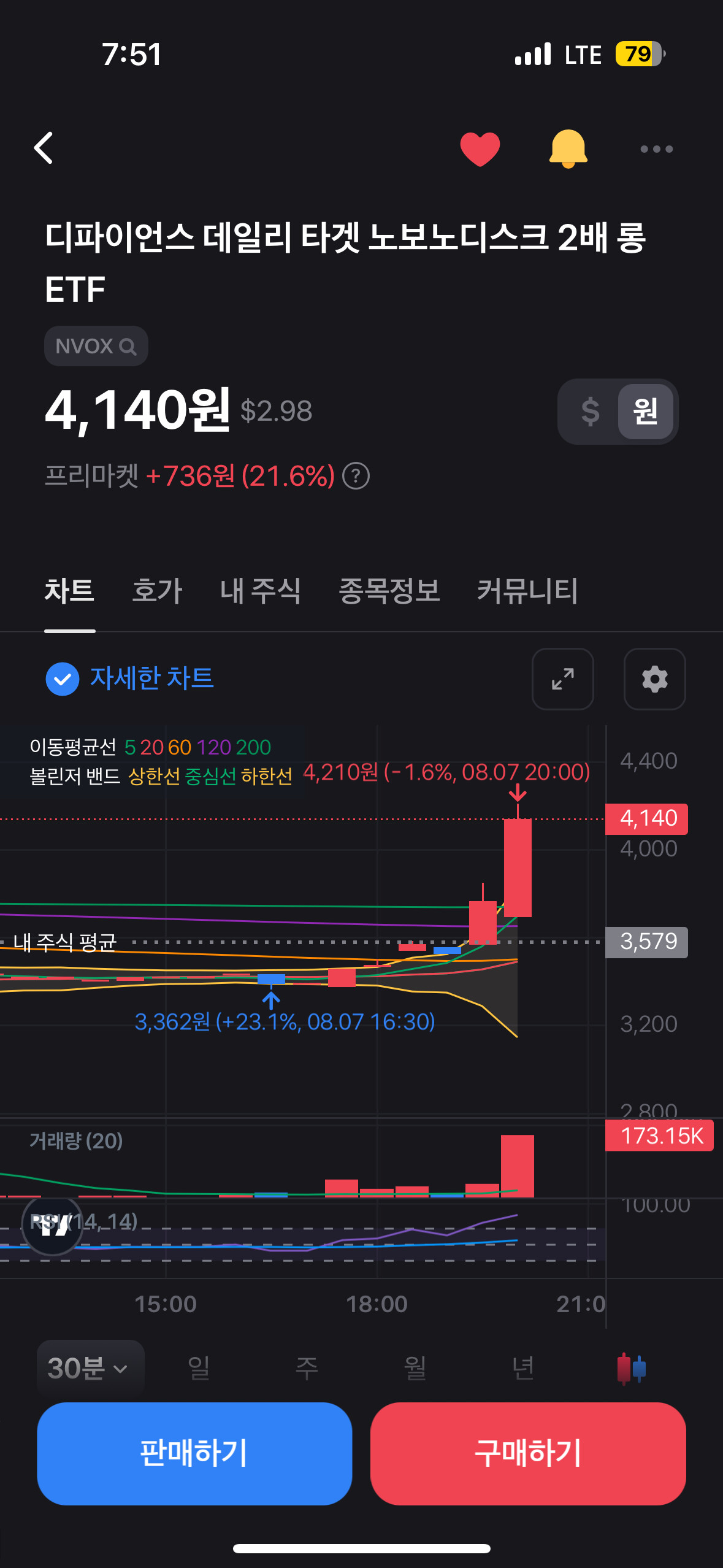
Task: Tap the NVOX ticker search chip
Action: (x=96, y=346)
